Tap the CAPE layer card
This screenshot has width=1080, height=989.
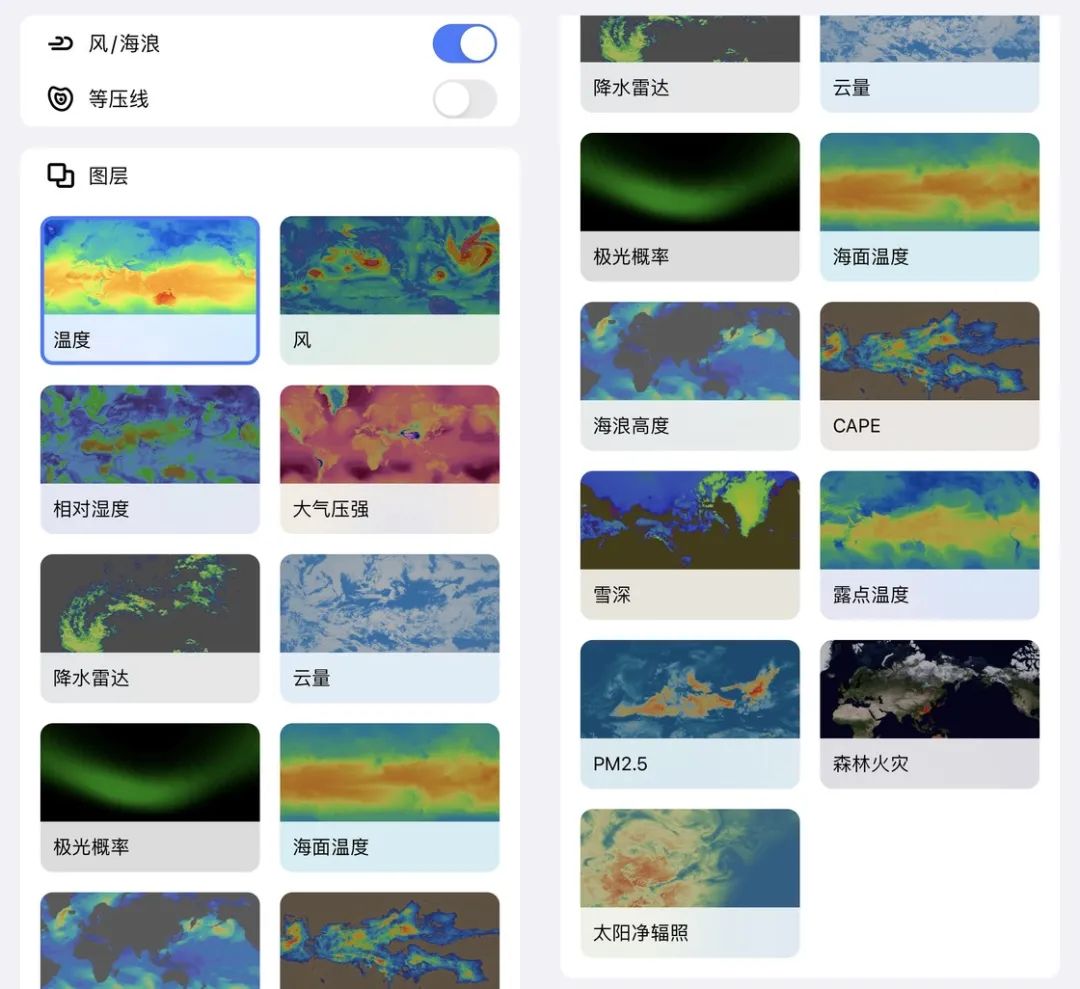tap(929, 375)
